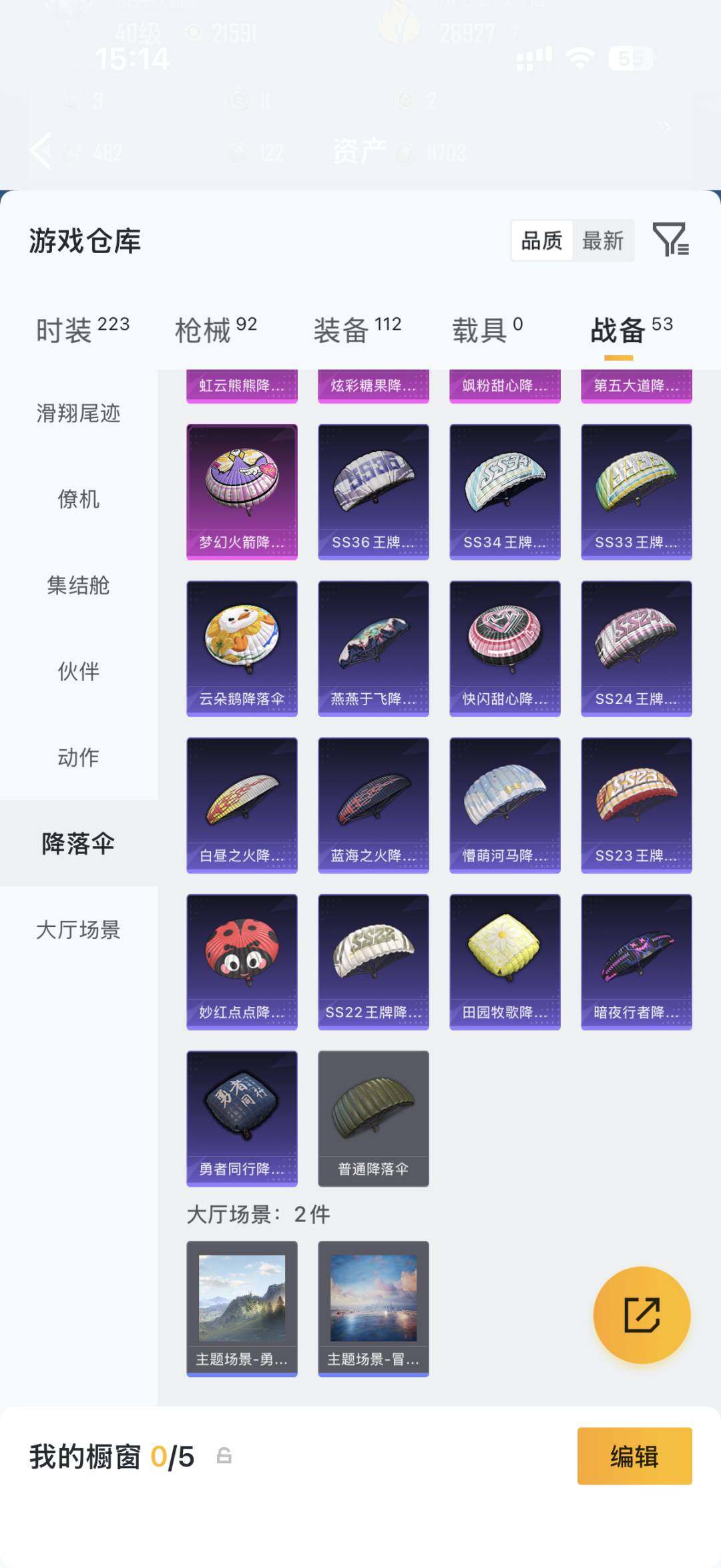
Task: Select the 普通降落伞 item
Action: point(373,1118)
